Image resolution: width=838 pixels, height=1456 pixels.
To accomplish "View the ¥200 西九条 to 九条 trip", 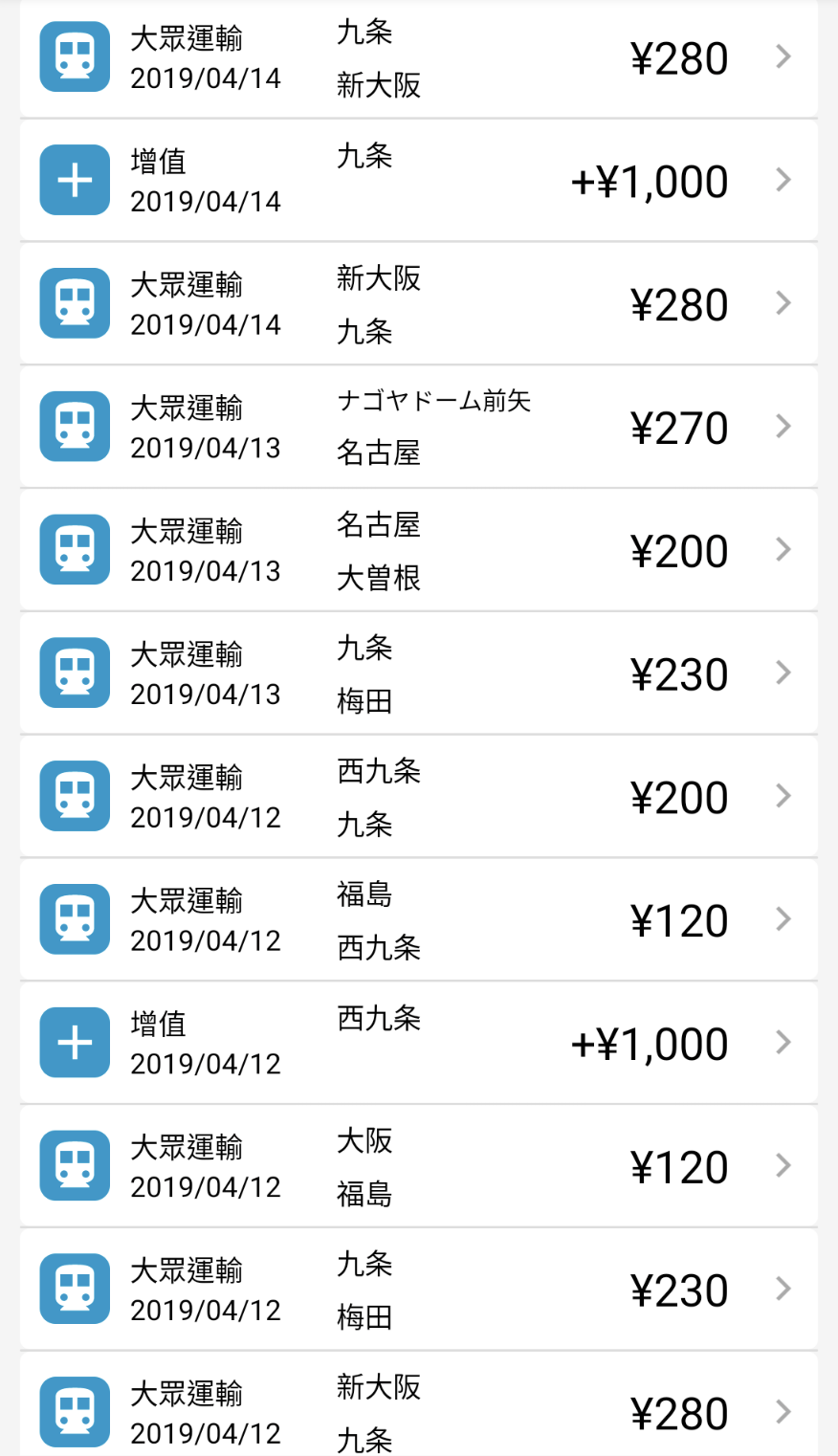I will coord(418,796).
